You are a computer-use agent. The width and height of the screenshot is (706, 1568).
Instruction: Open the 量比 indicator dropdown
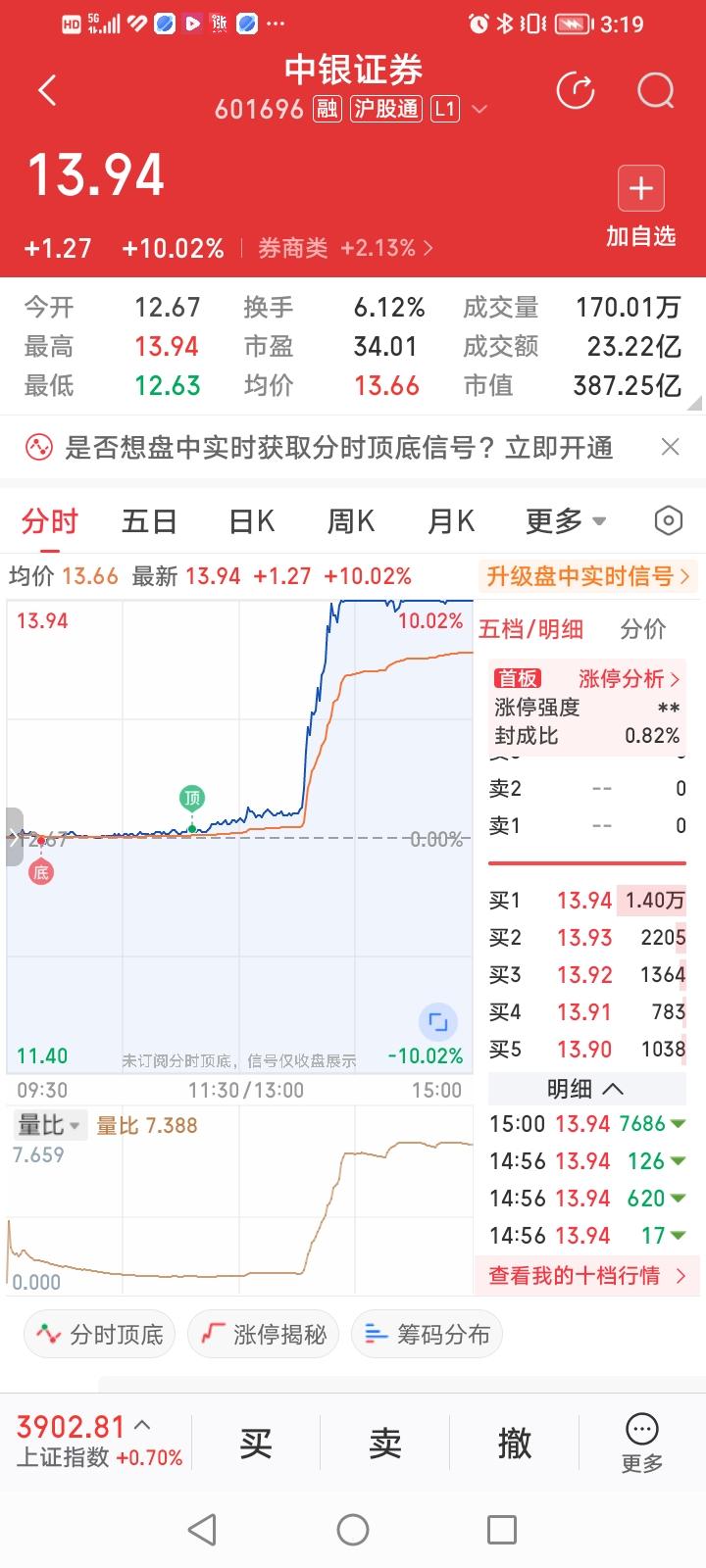pyautogui.click(x=49, y=1124)
